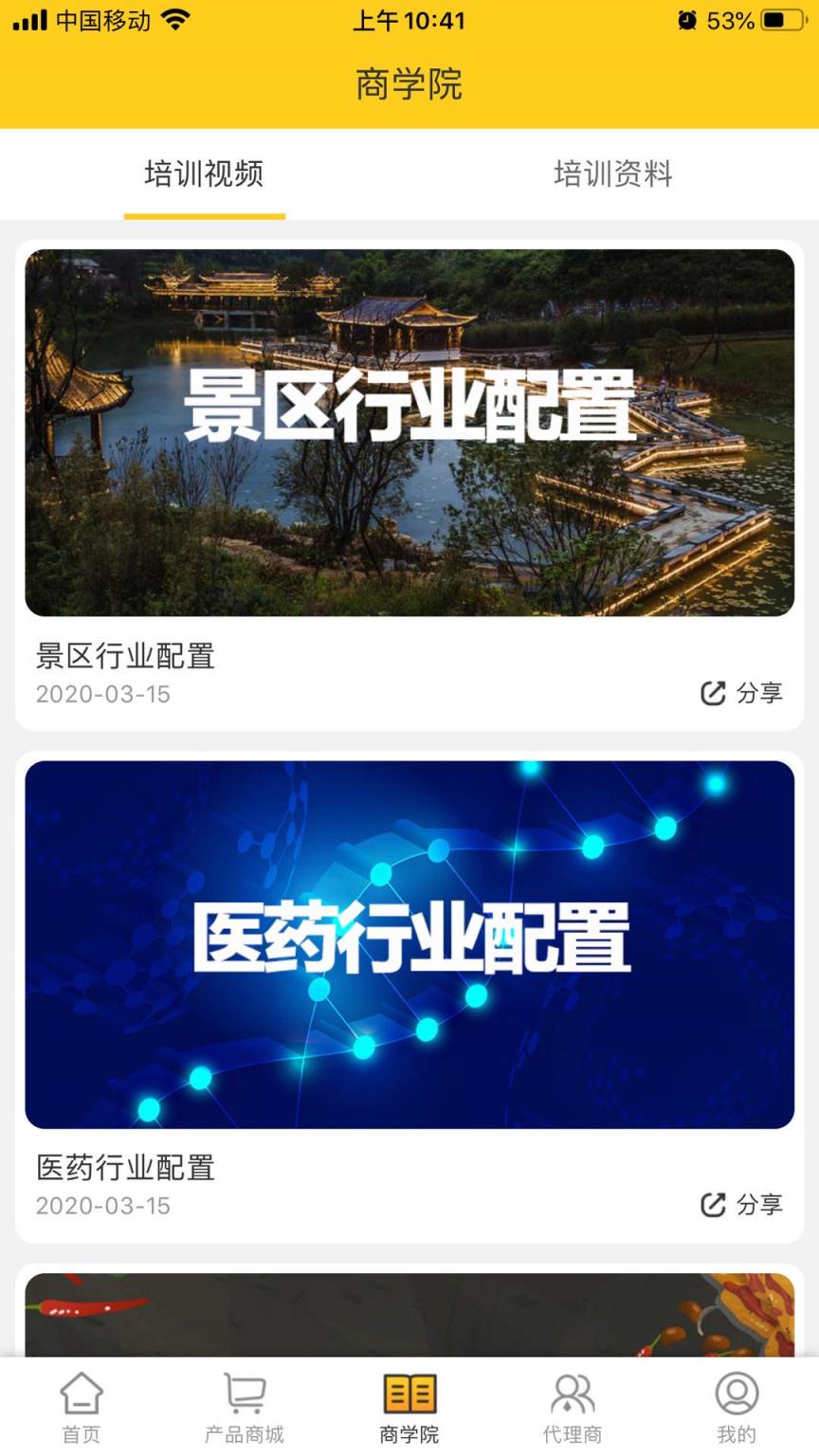The height and width of the screenshot is (1456, 819).
Task: Click the 分享 share link for 医药行业配置
Action: (758, 1206)
